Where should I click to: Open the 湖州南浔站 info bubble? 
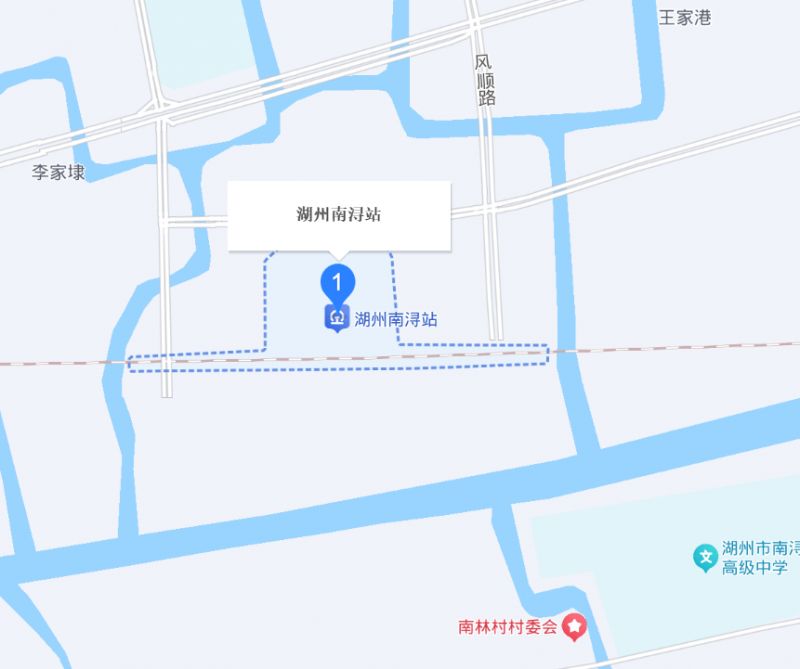tap(339, 215)
